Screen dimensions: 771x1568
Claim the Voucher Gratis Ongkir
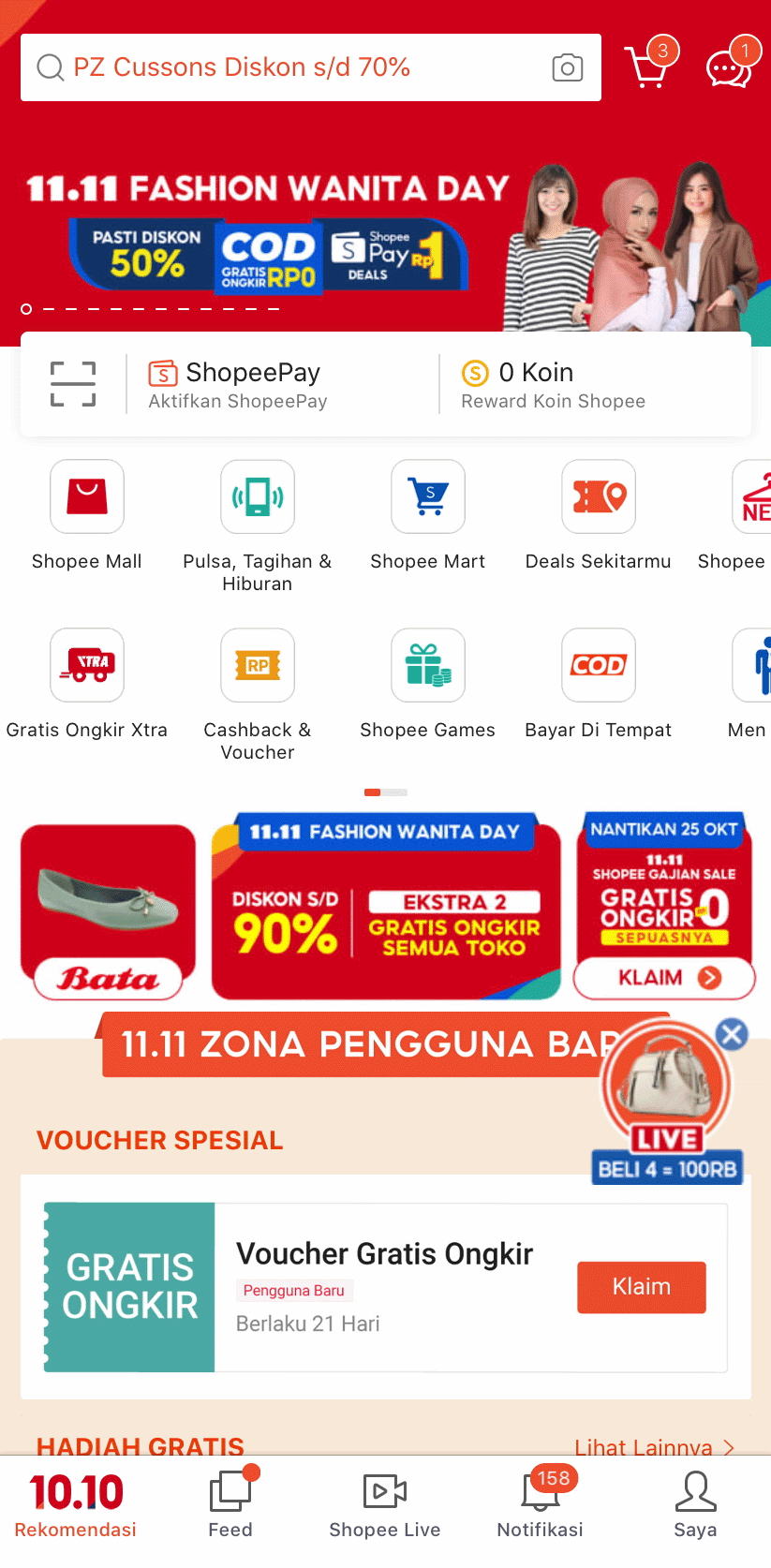coord(641,1287)
